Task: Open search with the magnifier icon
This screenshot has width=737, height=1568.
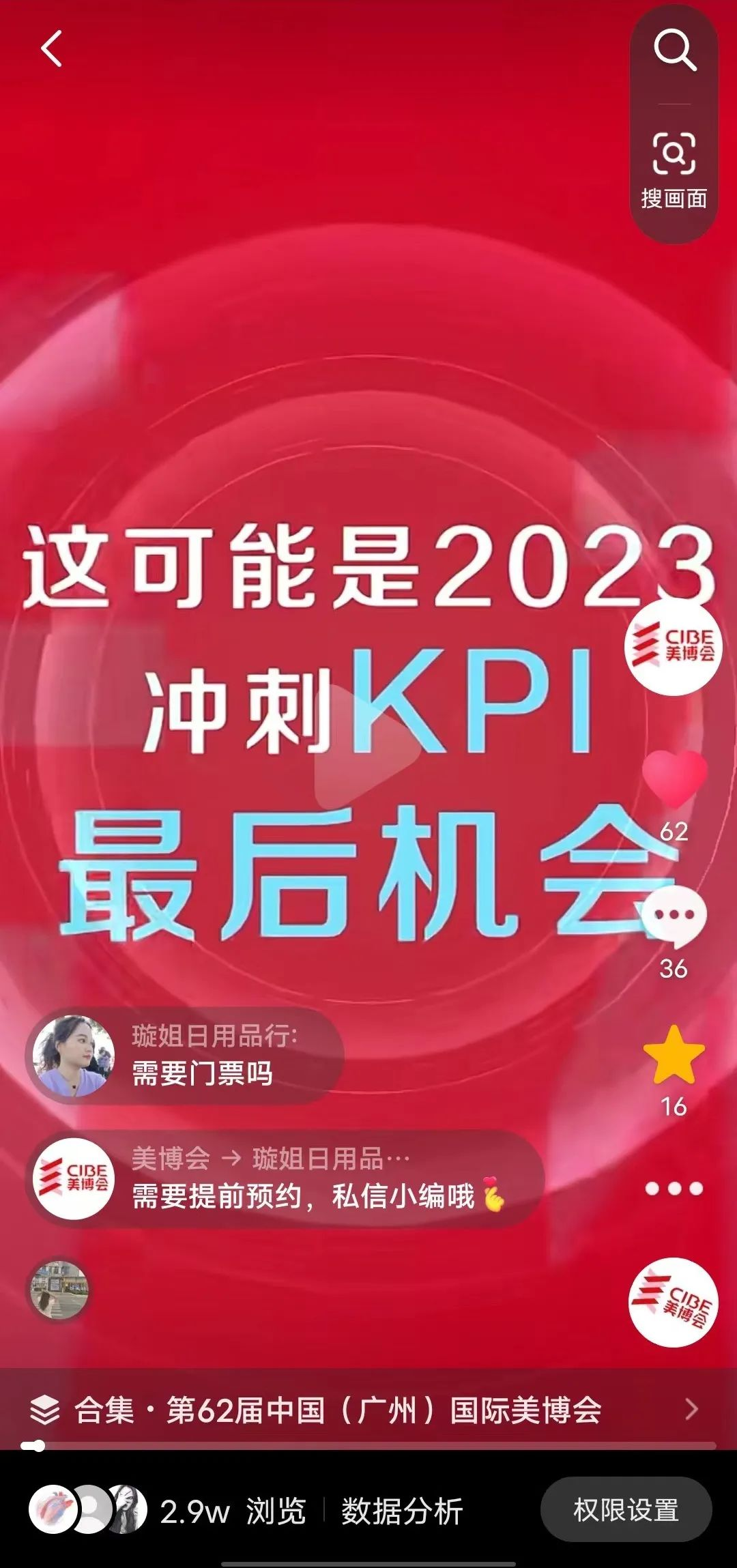Action: pos(674,50)
